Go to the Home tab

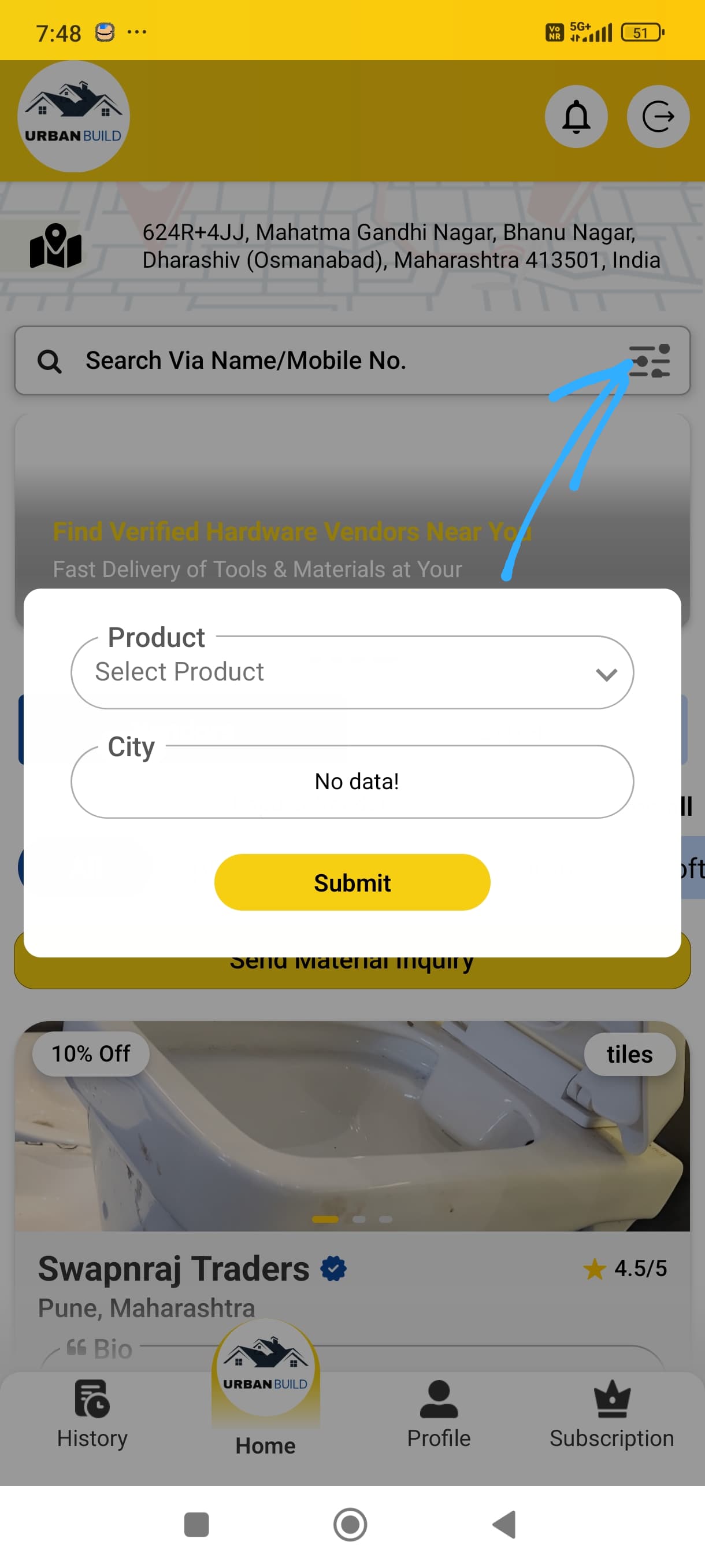pyautogui.click(x=265, y=1400)
